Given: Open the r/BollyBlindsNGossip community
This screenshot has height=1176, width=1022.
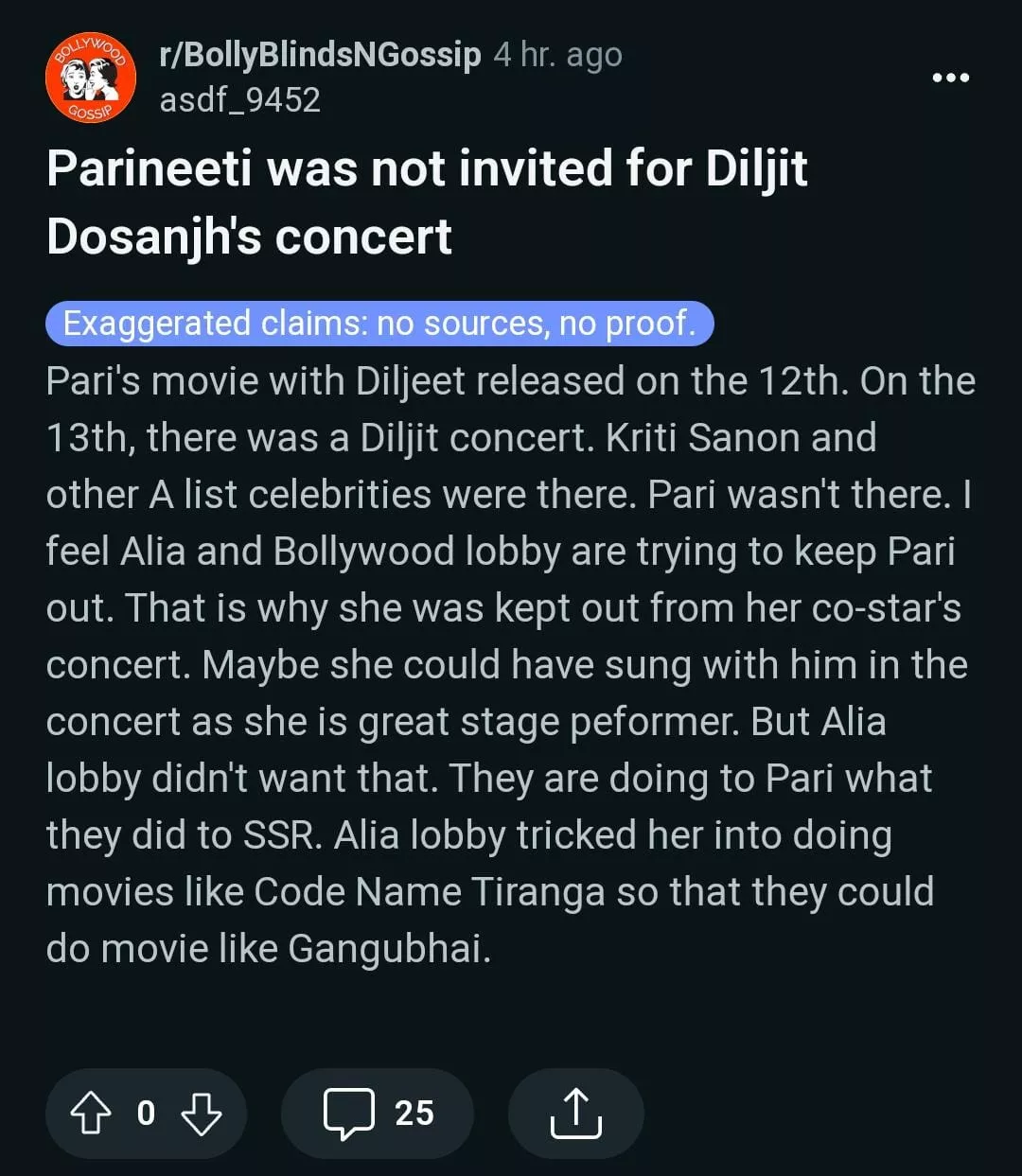Looking at the screenshot, I should coord(320,55).
